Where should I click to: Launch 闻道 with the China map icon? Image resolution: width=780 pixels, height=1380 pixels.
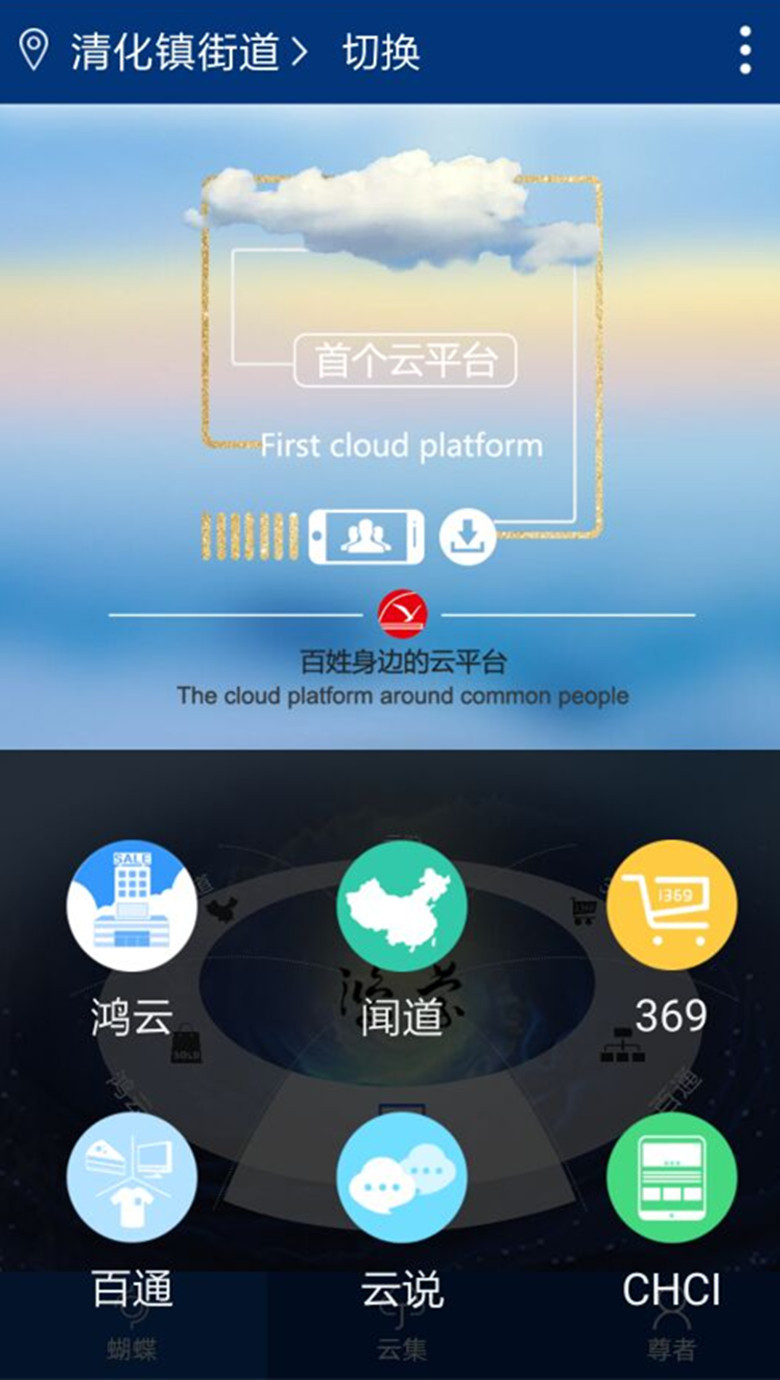[401, 906]
